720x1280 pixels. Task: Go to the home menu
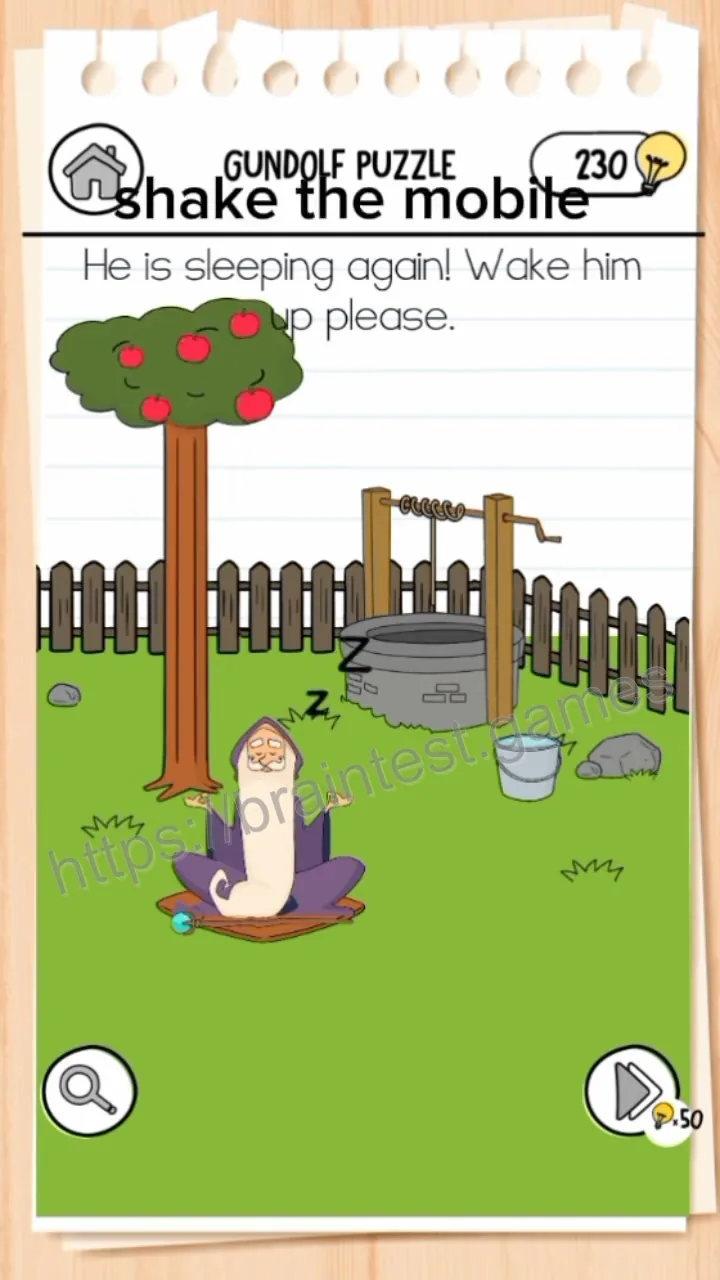[96, 169]
